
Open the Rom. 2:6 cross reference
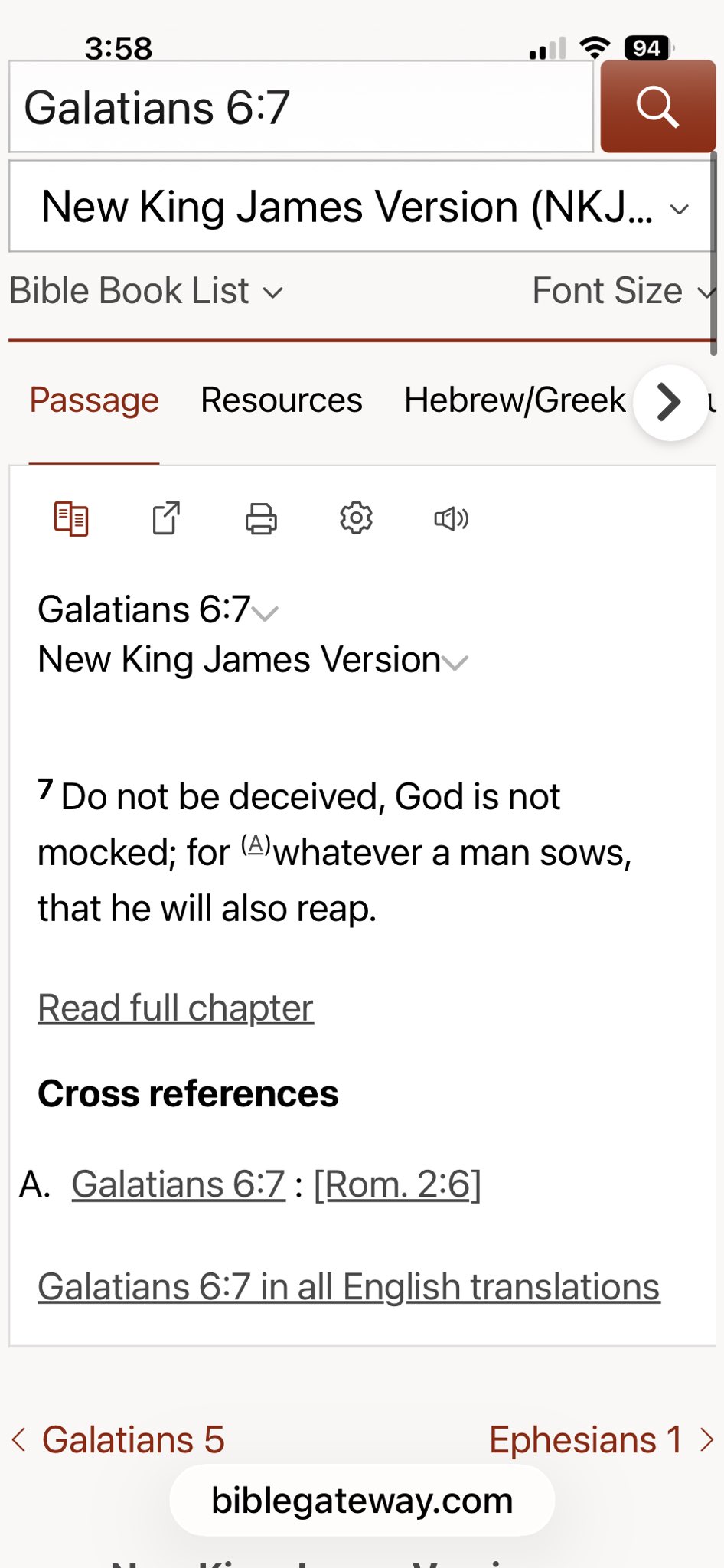pos(397,1184)
